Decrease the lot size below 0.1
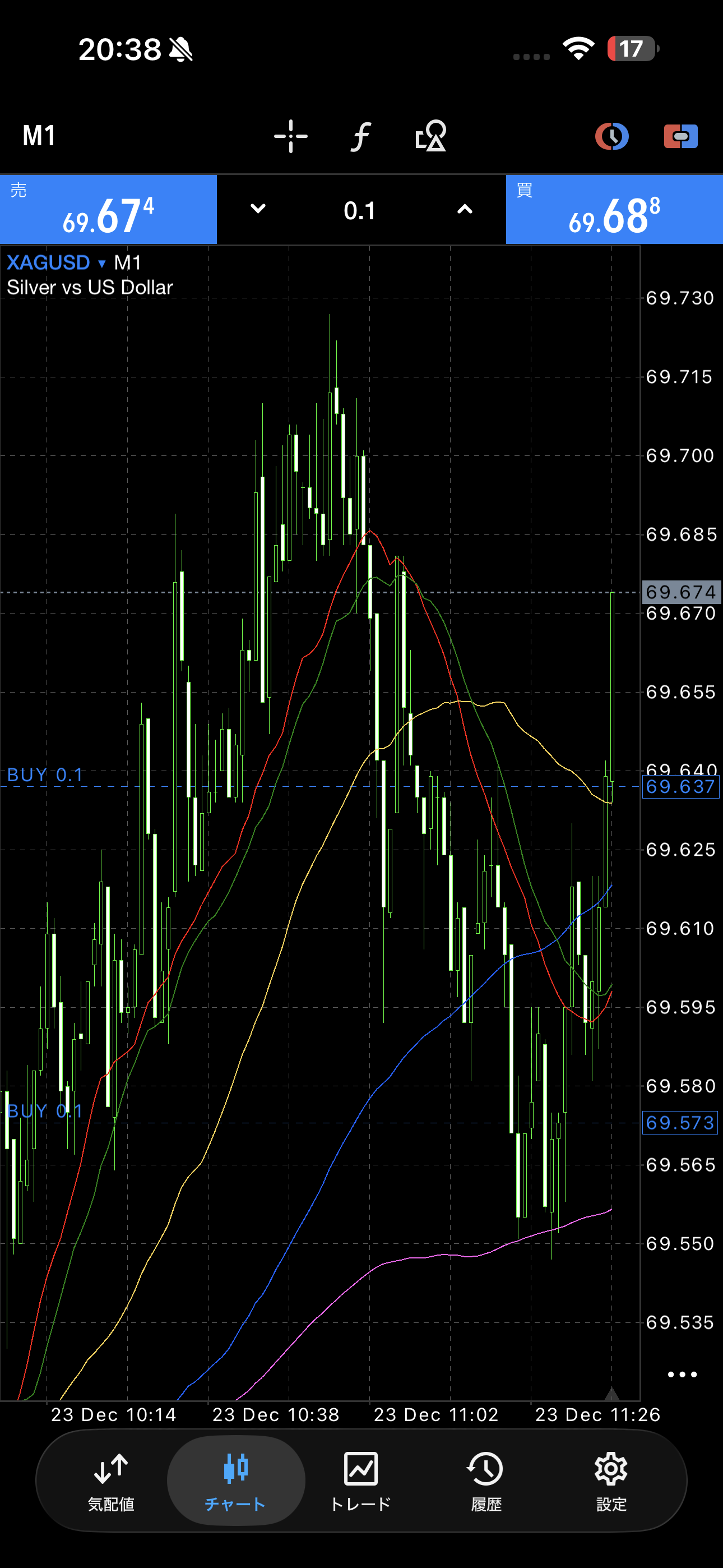 click(258, 209)
